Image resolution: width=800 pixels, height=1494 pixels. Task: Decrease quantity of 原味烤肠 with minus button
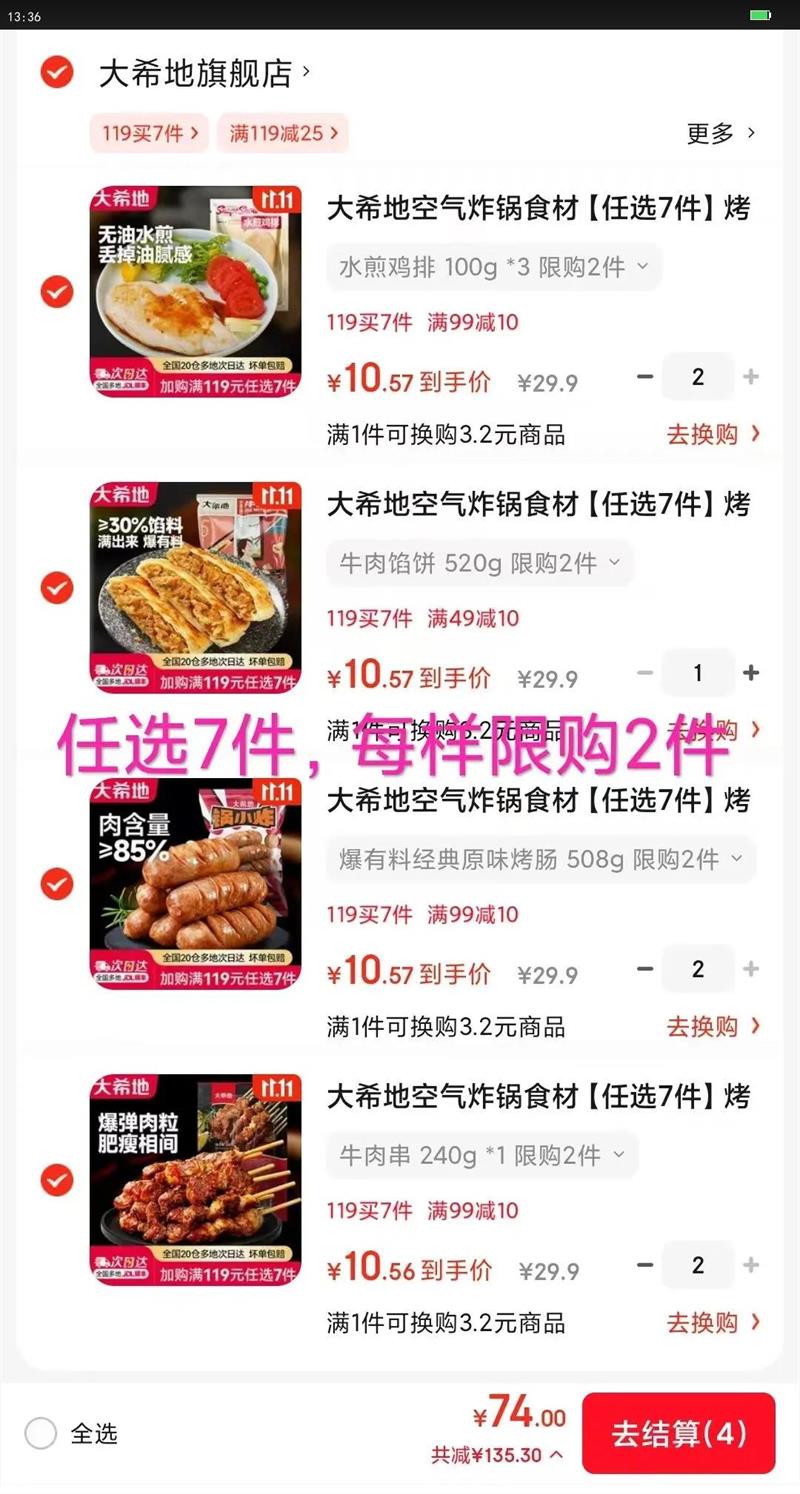[x=645, y=968]
